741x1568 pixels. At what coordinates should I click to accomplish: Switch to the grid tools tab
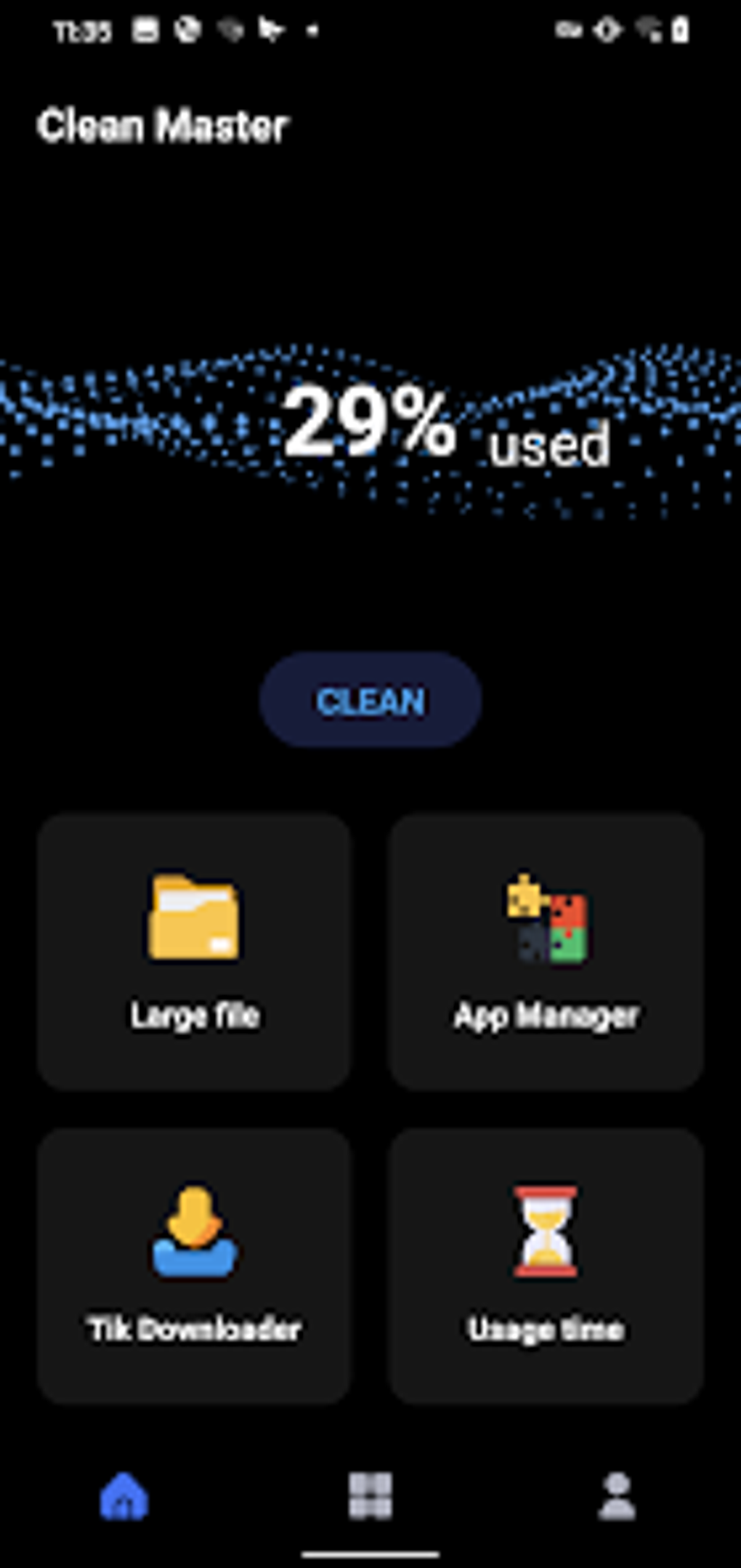pos(370,1496)
